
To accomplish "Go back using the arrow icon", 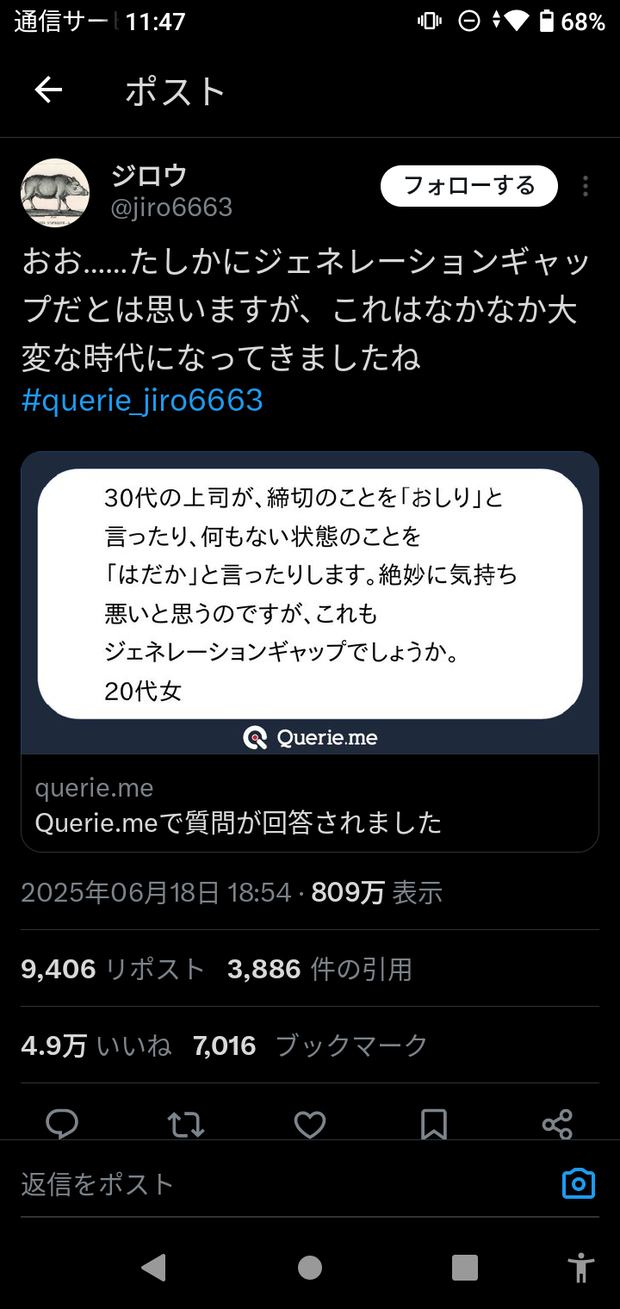I will (x=48, y=91).
